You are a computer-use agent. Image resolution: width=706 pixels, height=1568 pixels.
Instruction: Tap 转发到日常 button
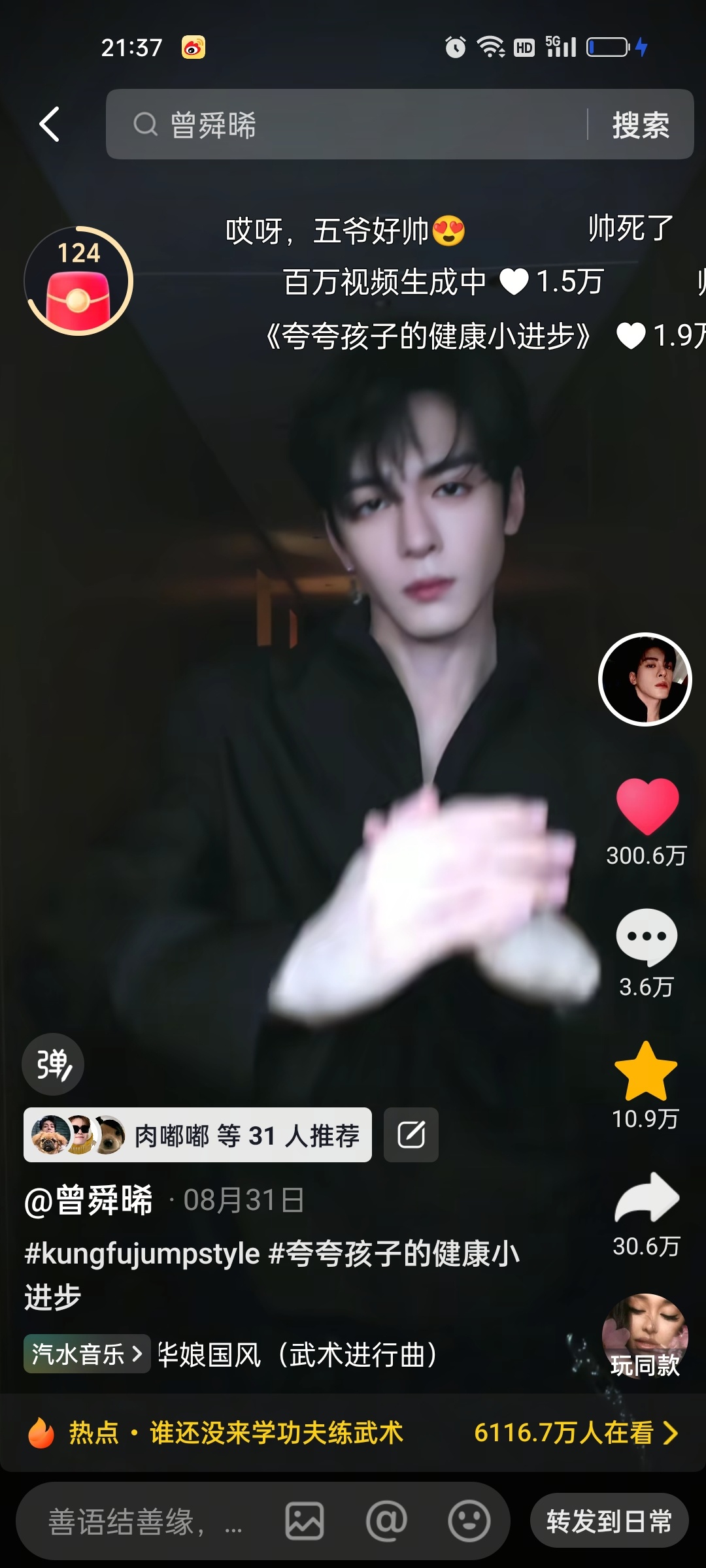(609, 1521)
